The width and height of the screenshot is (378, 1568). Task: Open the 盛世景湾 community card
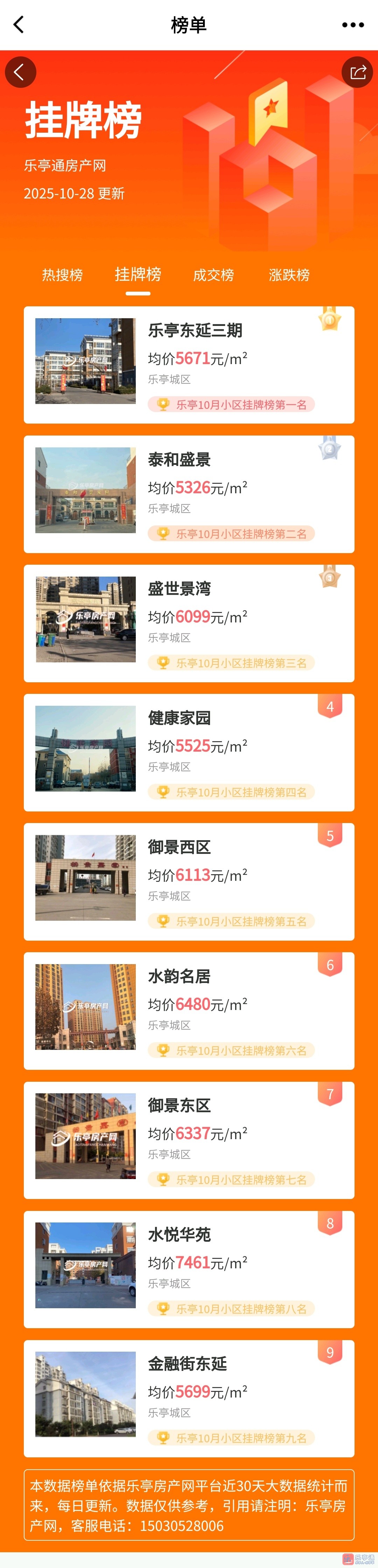189,623
